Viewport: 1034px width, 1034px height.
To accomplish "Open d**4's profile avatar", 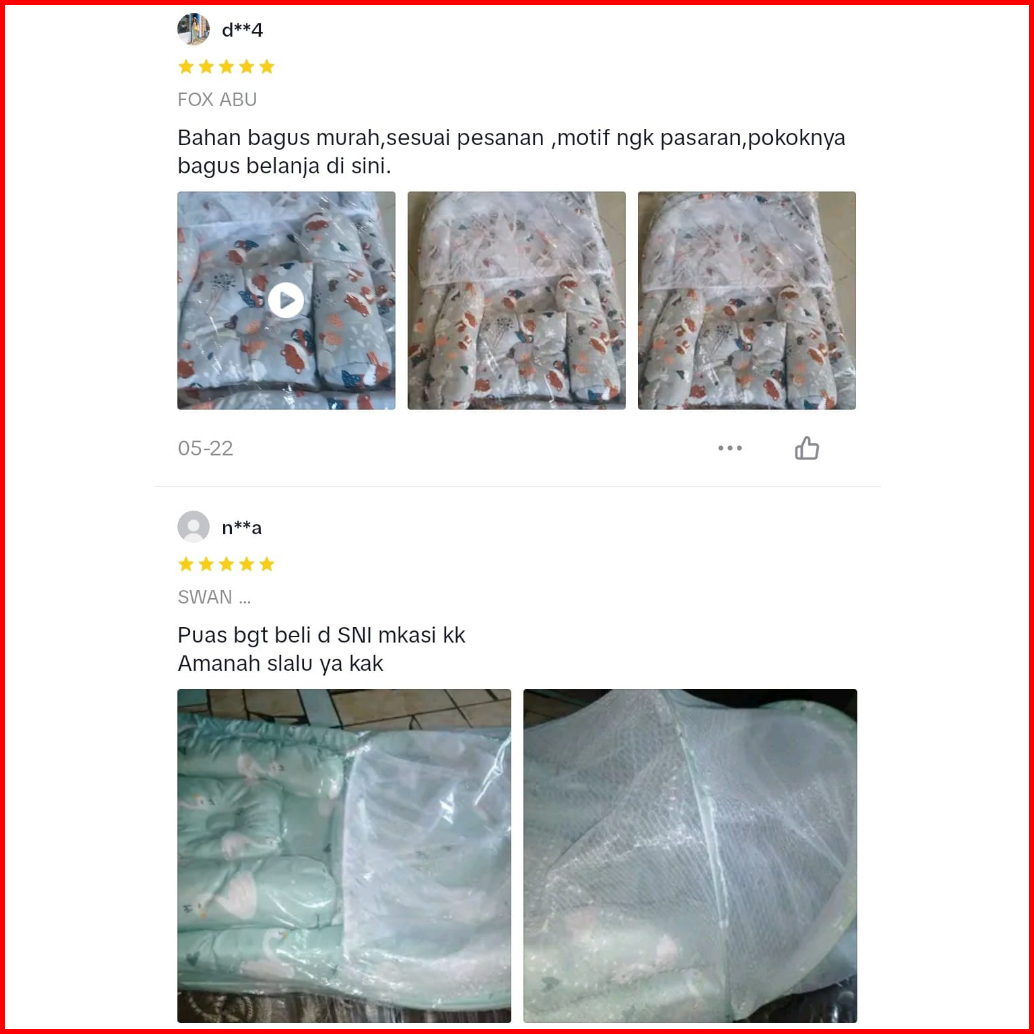I will [x=193, y=29].
